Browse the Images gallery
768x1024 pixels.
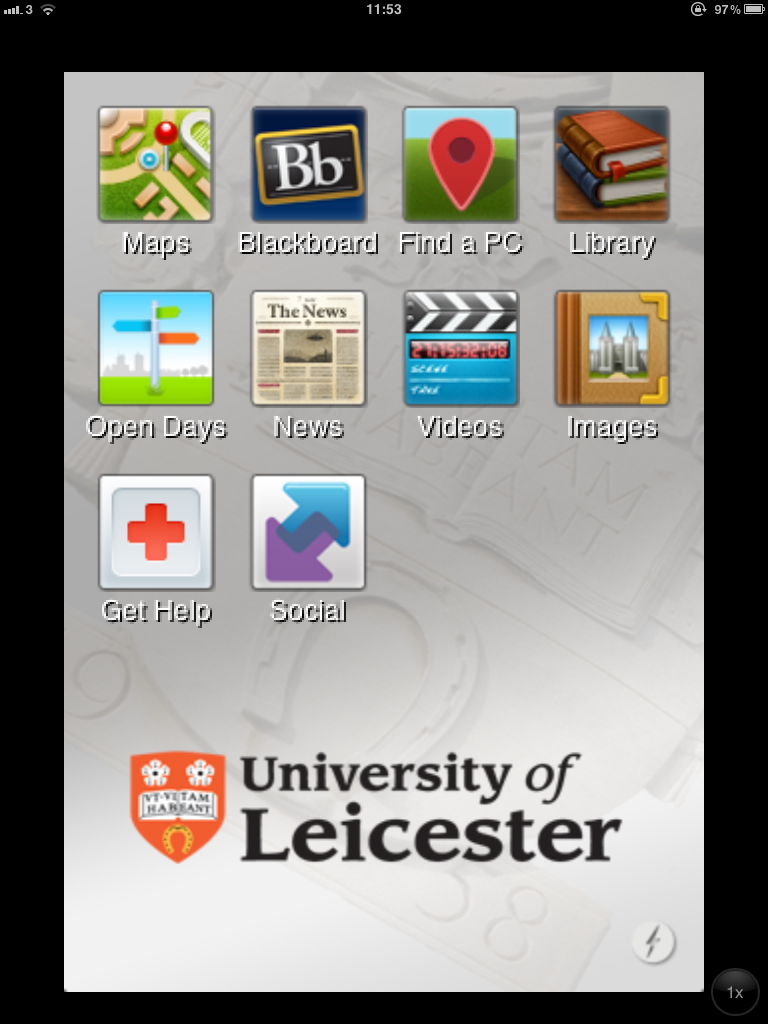pos(611,347)
